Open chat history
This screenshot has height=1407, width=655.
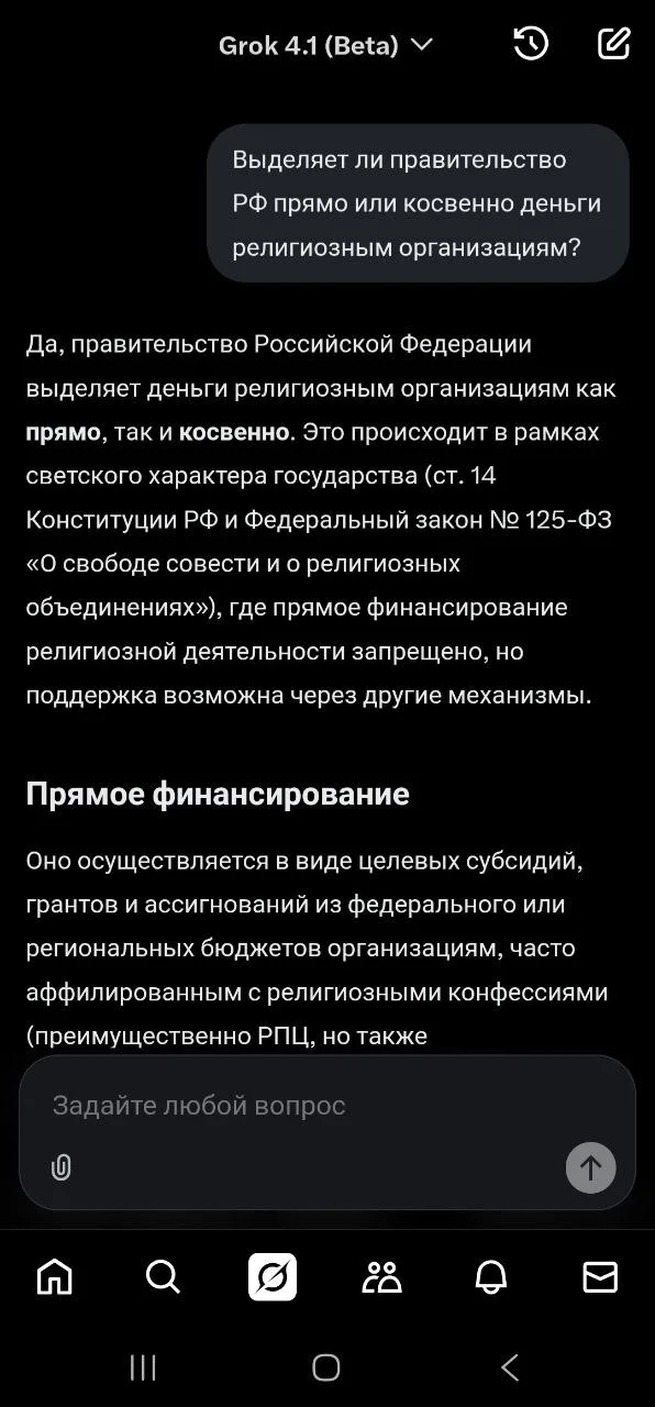[531, 43]
